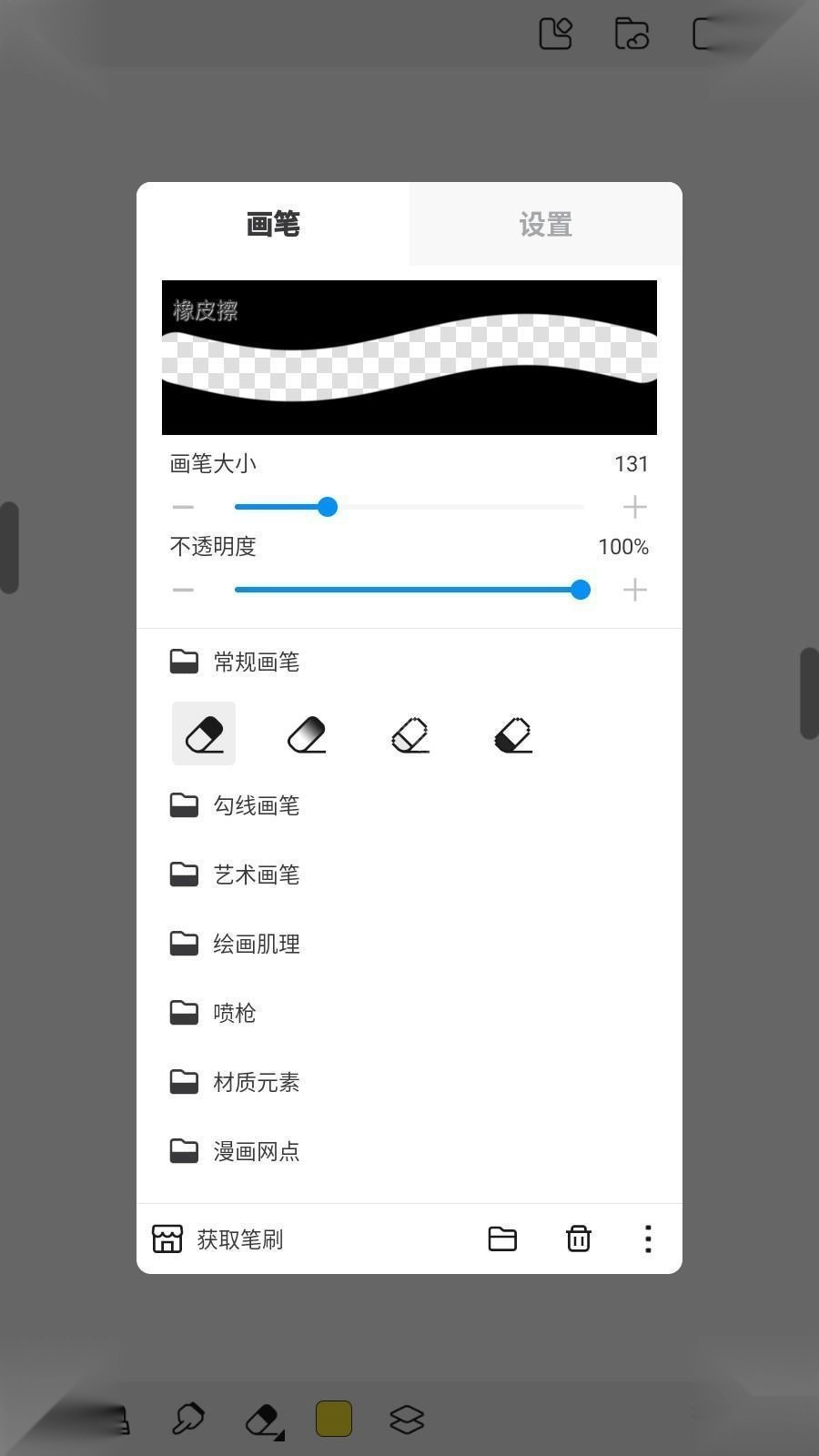Expand the 勾线画笔 folder
This screenshot has height=1456, width=819.
(x=235, y=805)
